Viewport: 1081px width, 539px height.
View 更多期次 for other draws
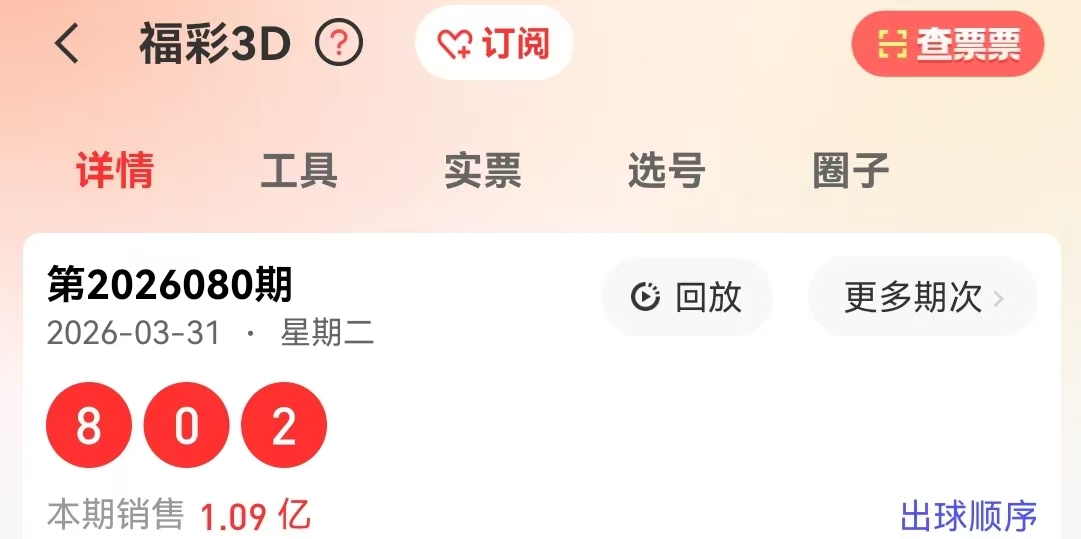[x=922, y=297]
